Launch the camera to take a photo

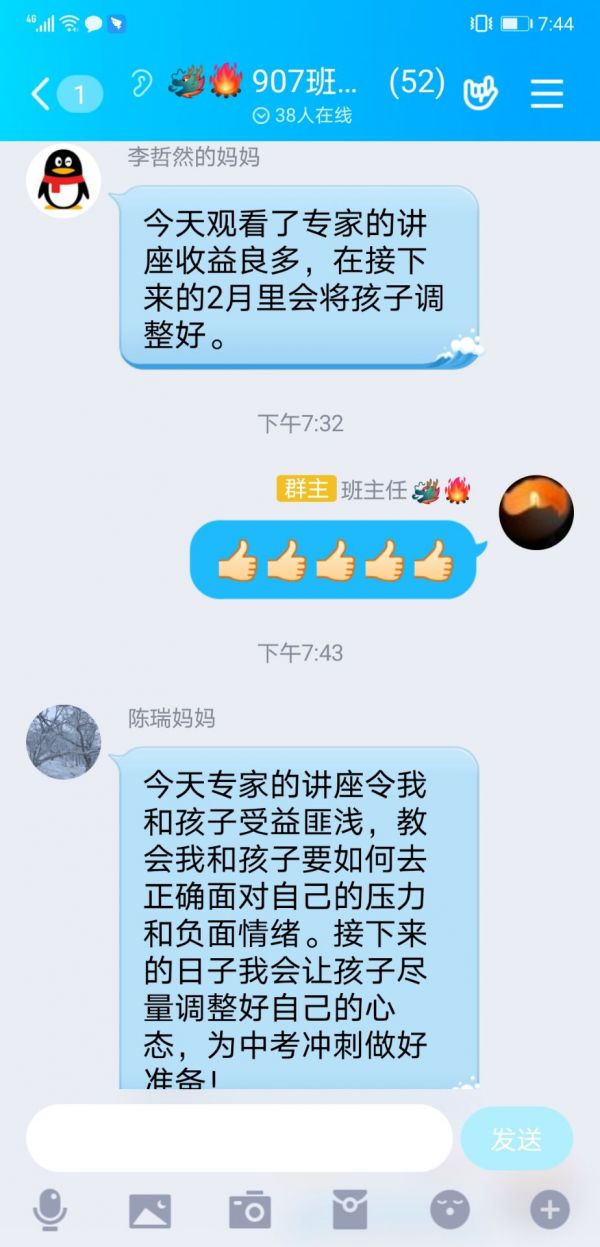tap(250, 1210)
